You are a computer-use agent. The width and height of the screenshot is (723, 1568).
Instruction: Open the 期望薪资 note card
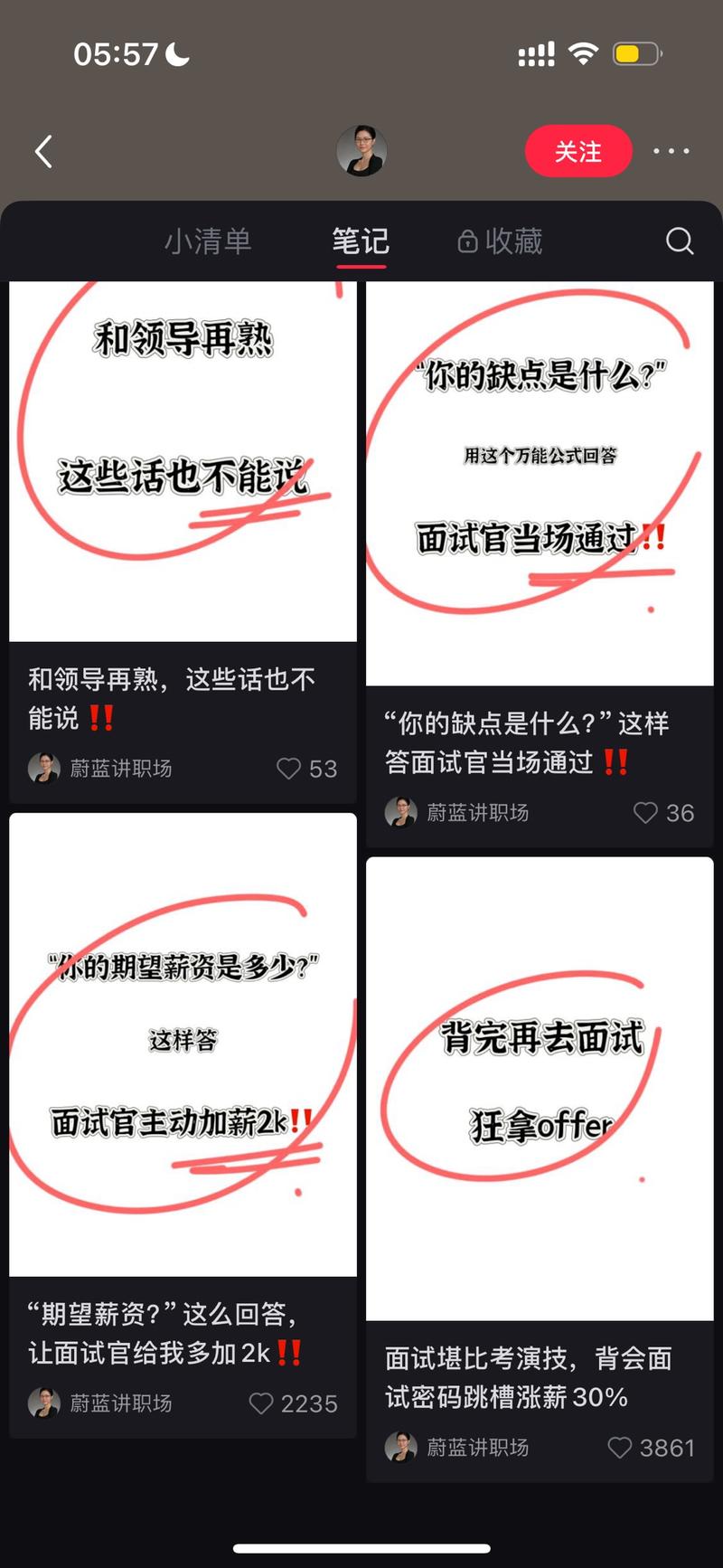click(x=183, y=1044)
